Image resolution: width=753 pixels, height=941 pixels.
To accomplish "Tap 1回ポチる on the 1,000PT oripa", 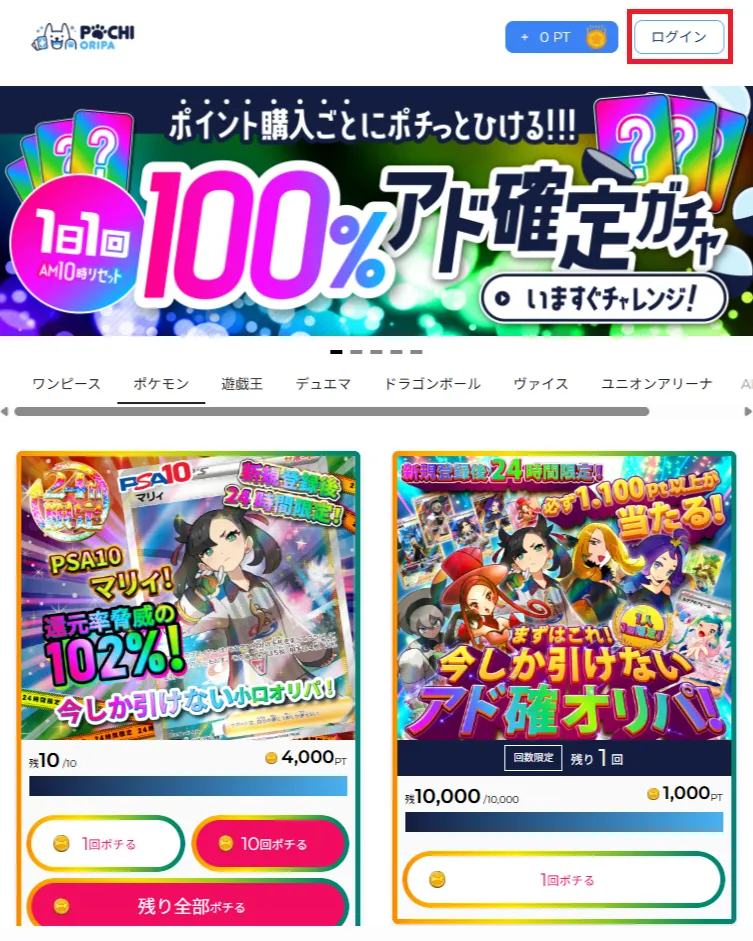I will (564, 880).
